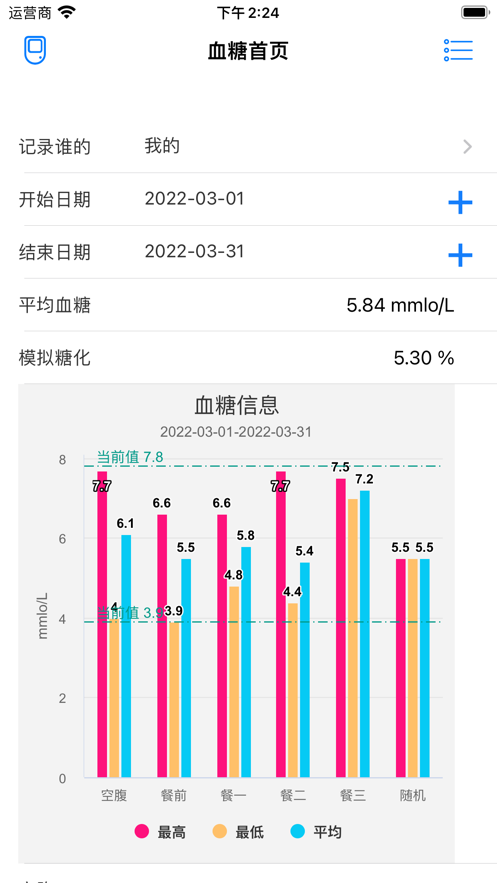Viewport: 497px width, 883px height.
Task: Tap the plus beside 开始日期
Action: click(x=460, y=202)
